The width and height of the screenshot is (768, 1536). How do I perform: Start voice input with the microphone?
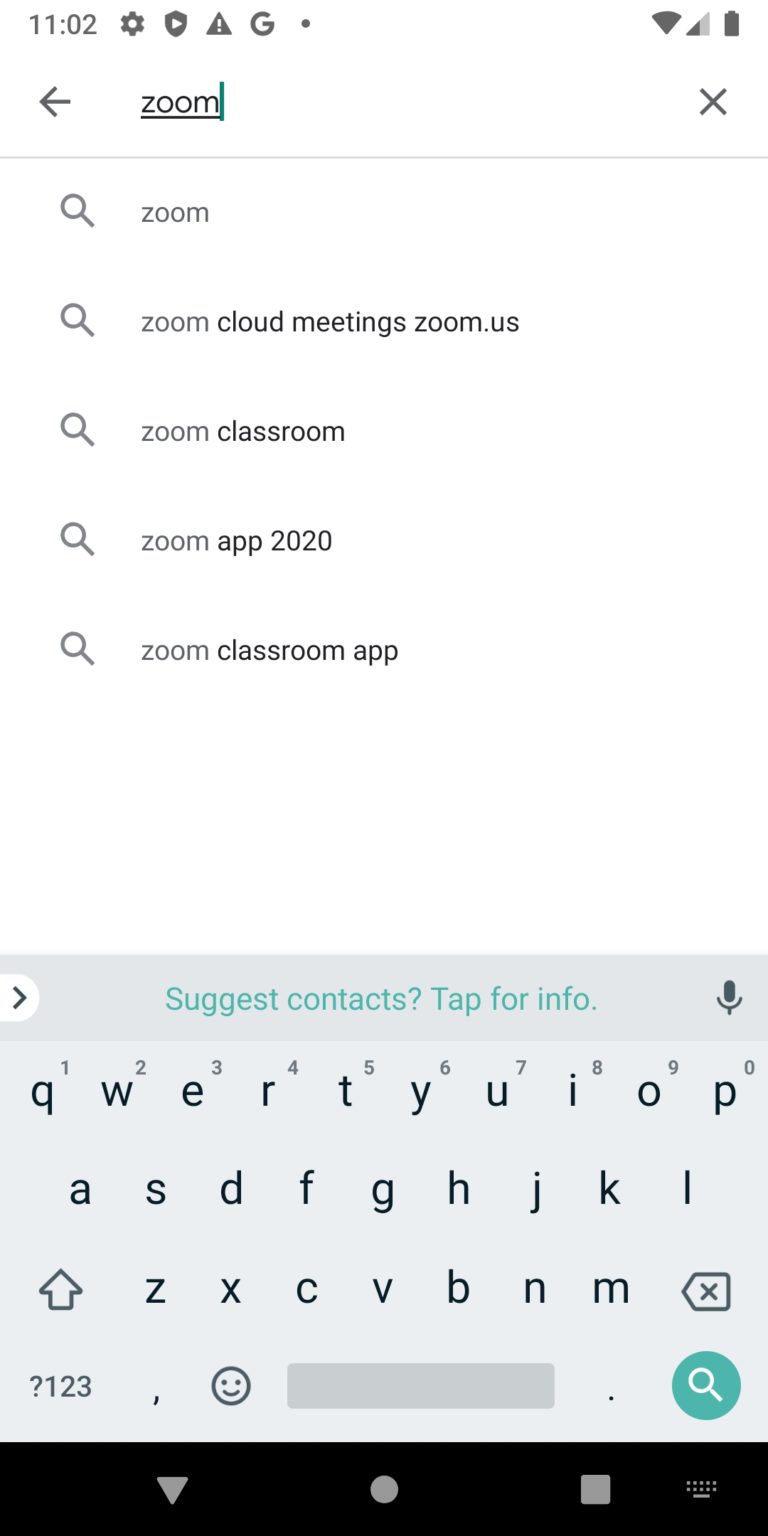[729, 998]
